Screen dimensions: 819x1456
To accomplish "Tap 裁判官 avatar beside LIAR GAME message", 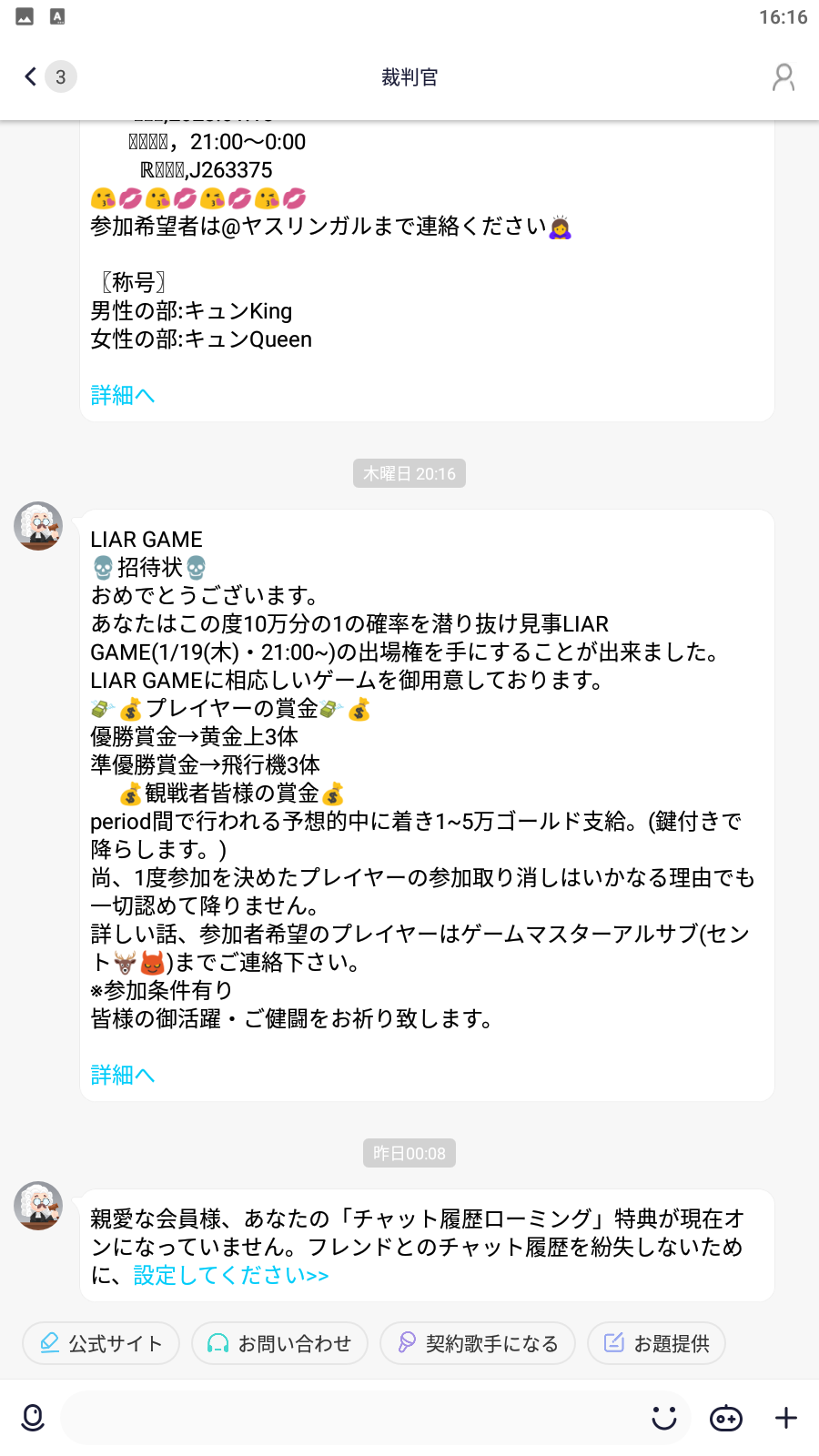I will point(38,526).
